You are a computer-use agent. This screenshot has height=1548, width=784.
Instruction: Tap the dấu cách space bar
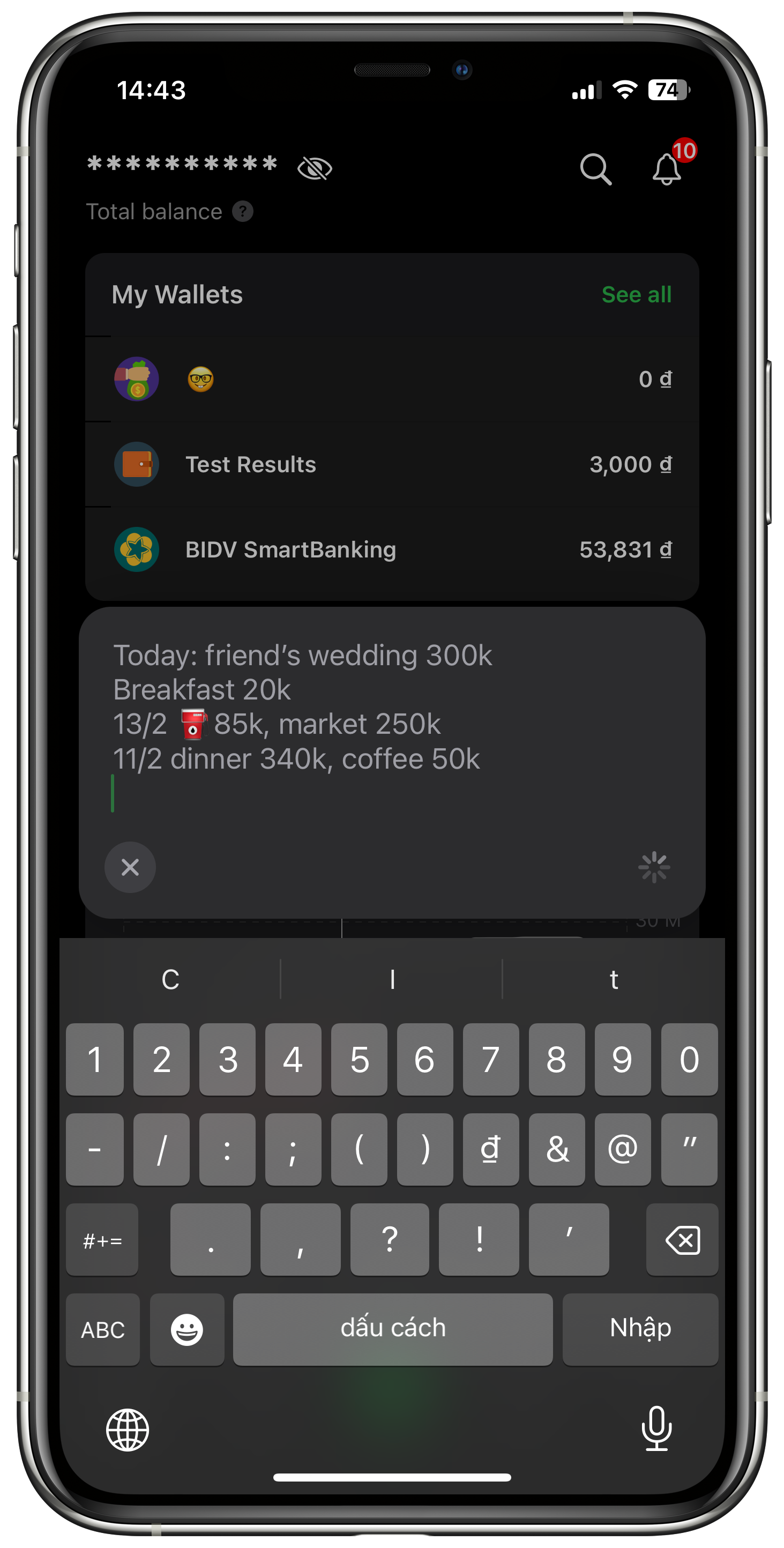(x=392, y=1329)
